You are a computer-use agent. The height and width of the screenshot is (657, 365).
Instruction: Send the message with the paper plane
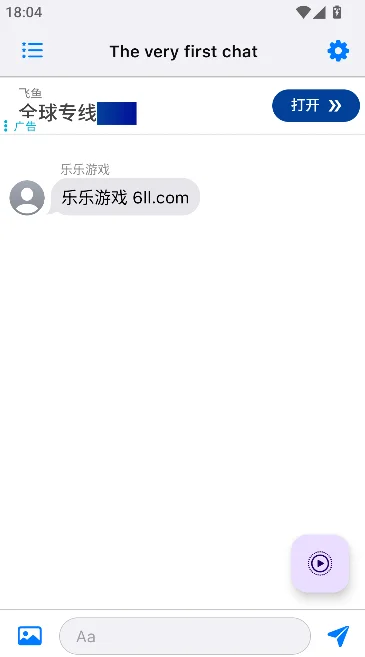(x=338, y=636)
